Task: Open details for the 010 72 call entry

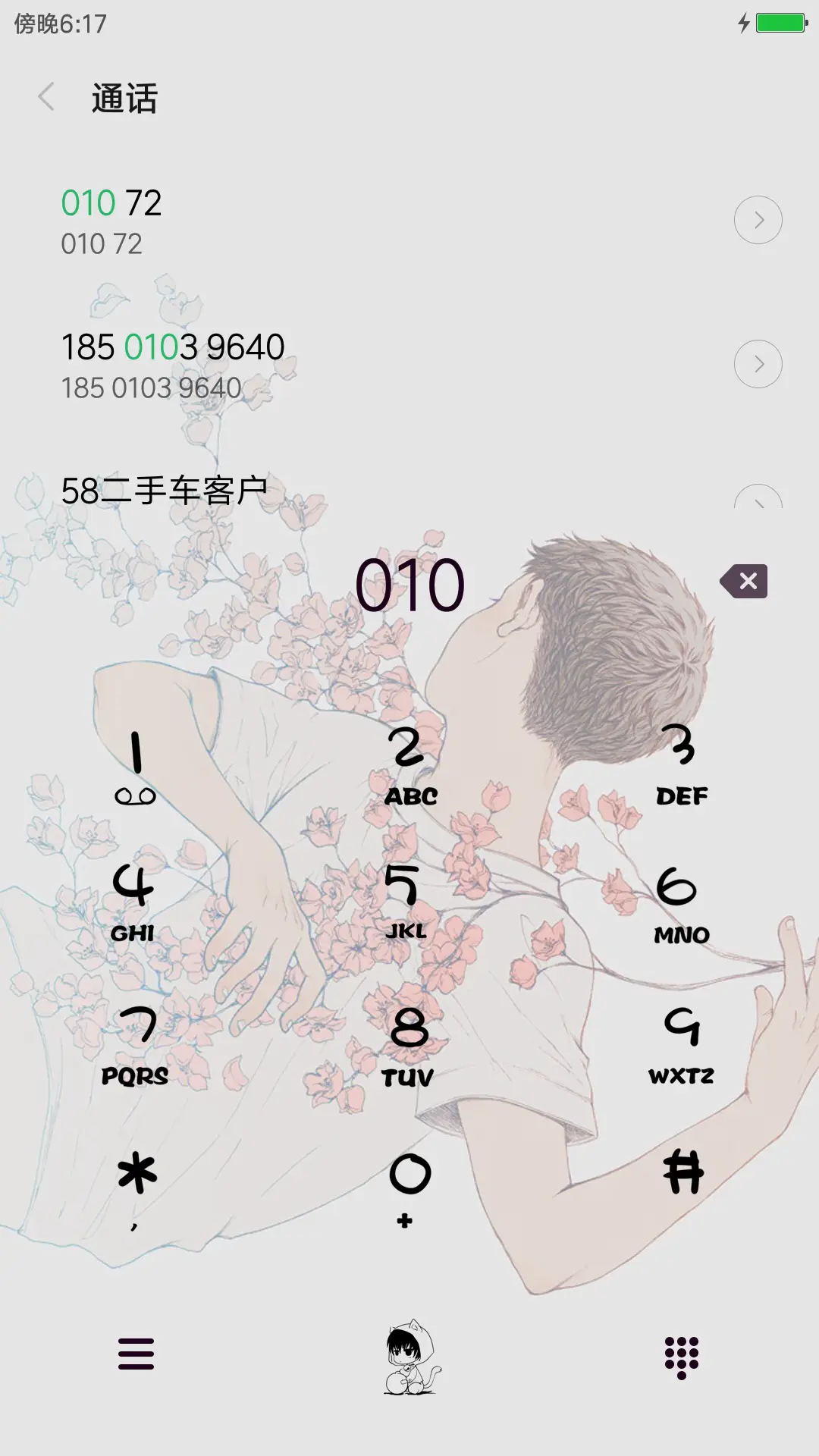Action: (758, 219)
